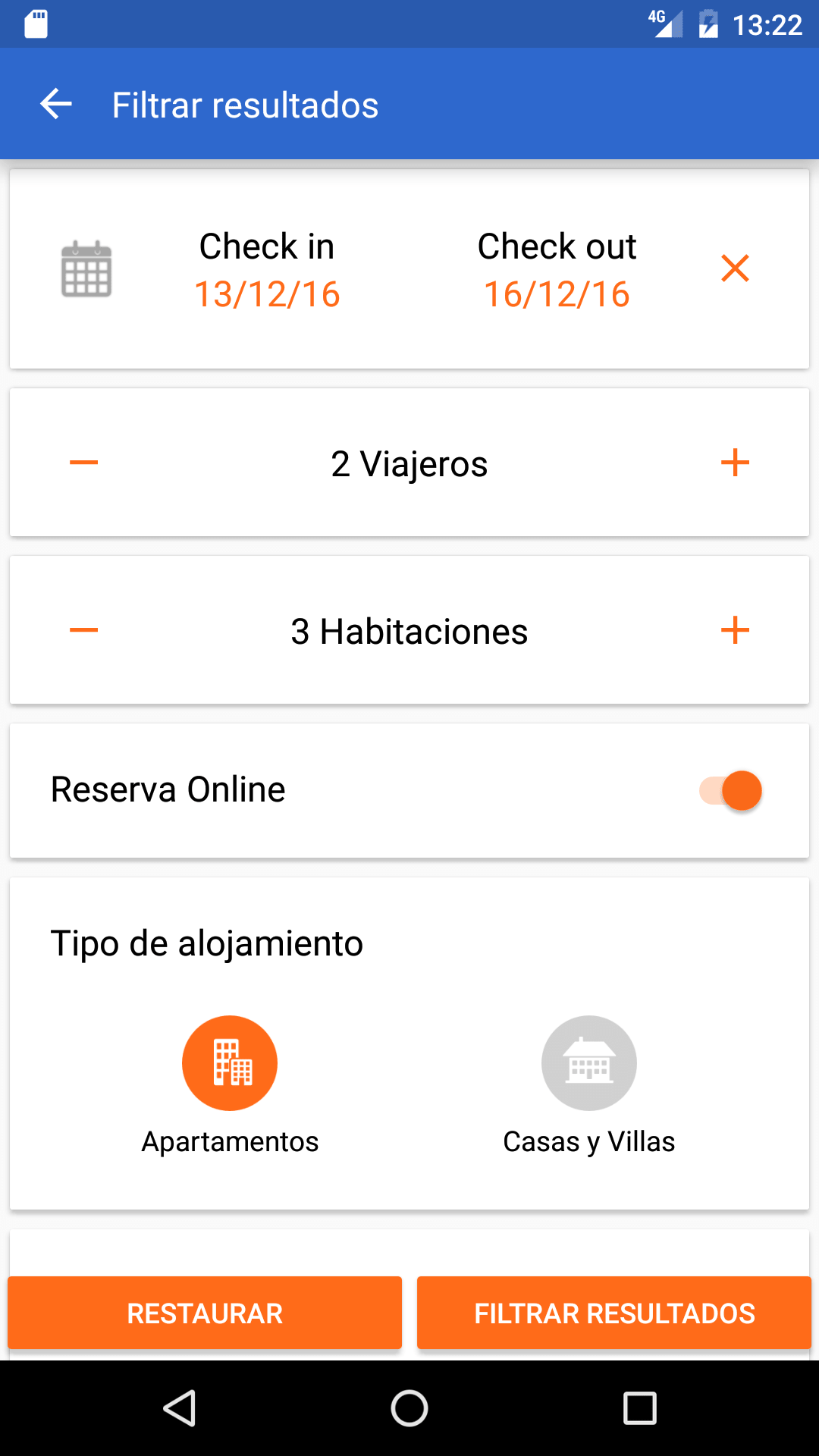Go to the Android home screen
This screenshot has height=1456, width=819.
pyautogui.click(x=409, y=1408)
